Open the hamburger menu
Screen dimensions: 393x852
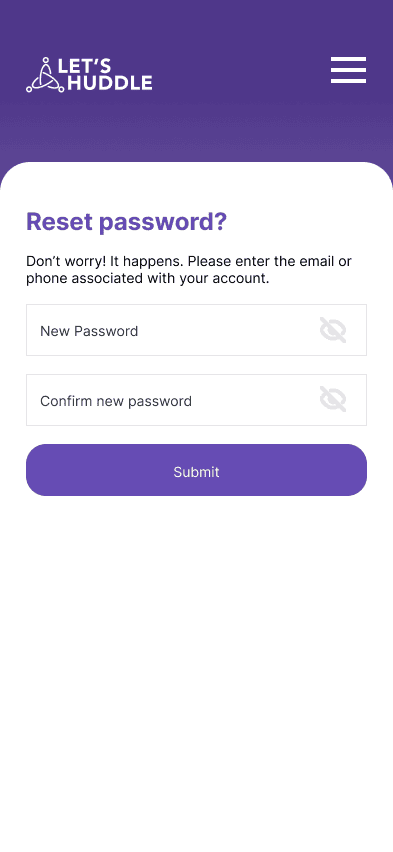point(348,70)
